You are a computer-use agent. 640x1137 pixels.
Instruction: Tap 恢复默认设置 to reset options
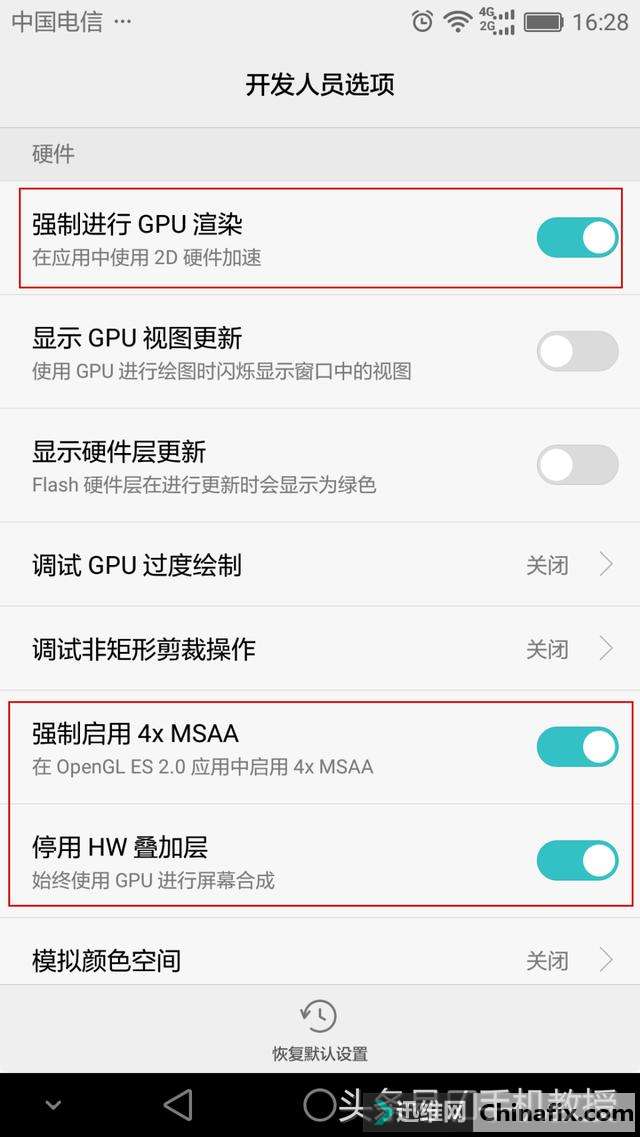[320, 1030]
